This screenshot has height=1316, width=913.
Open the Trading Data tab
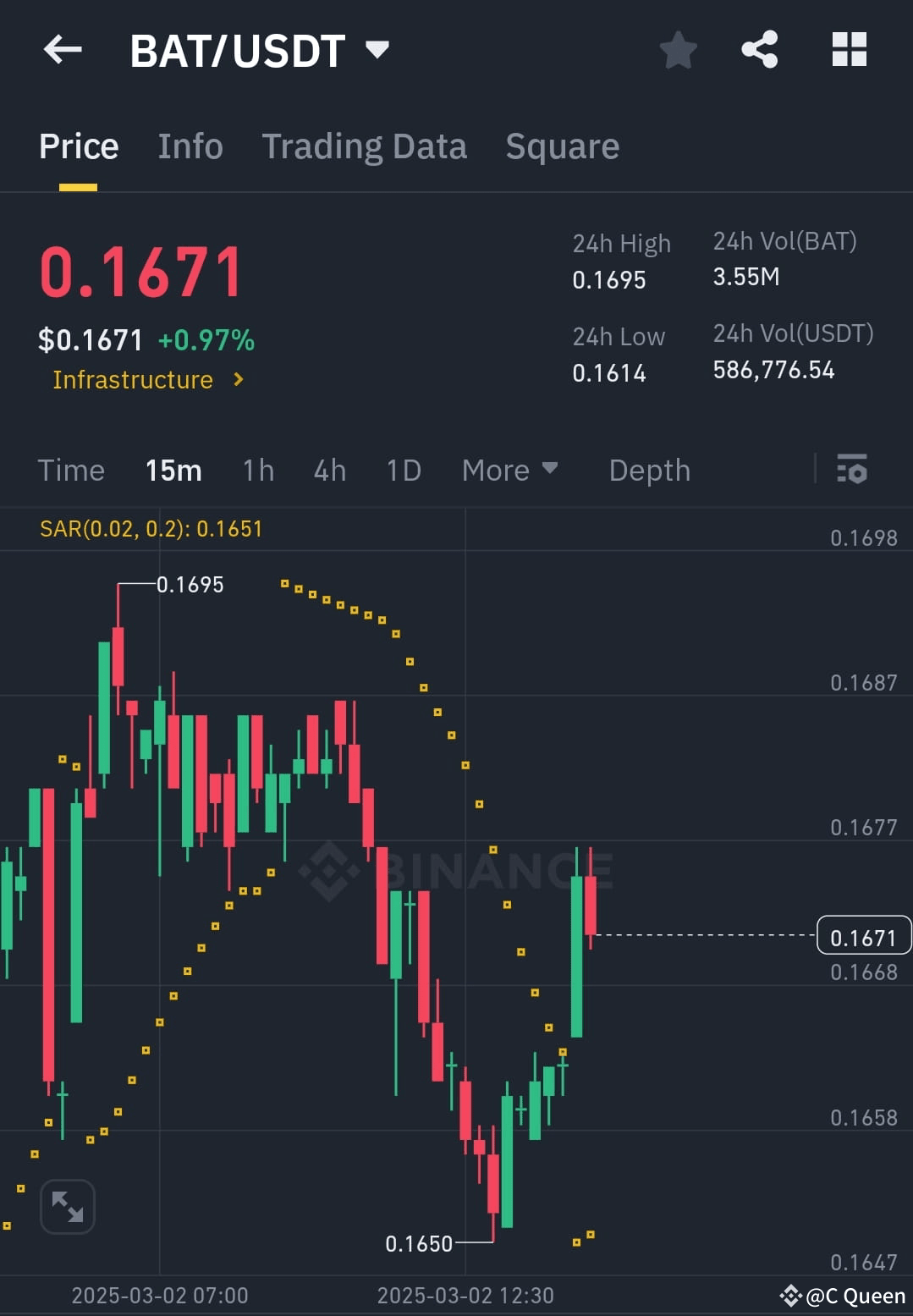(365, 146)
